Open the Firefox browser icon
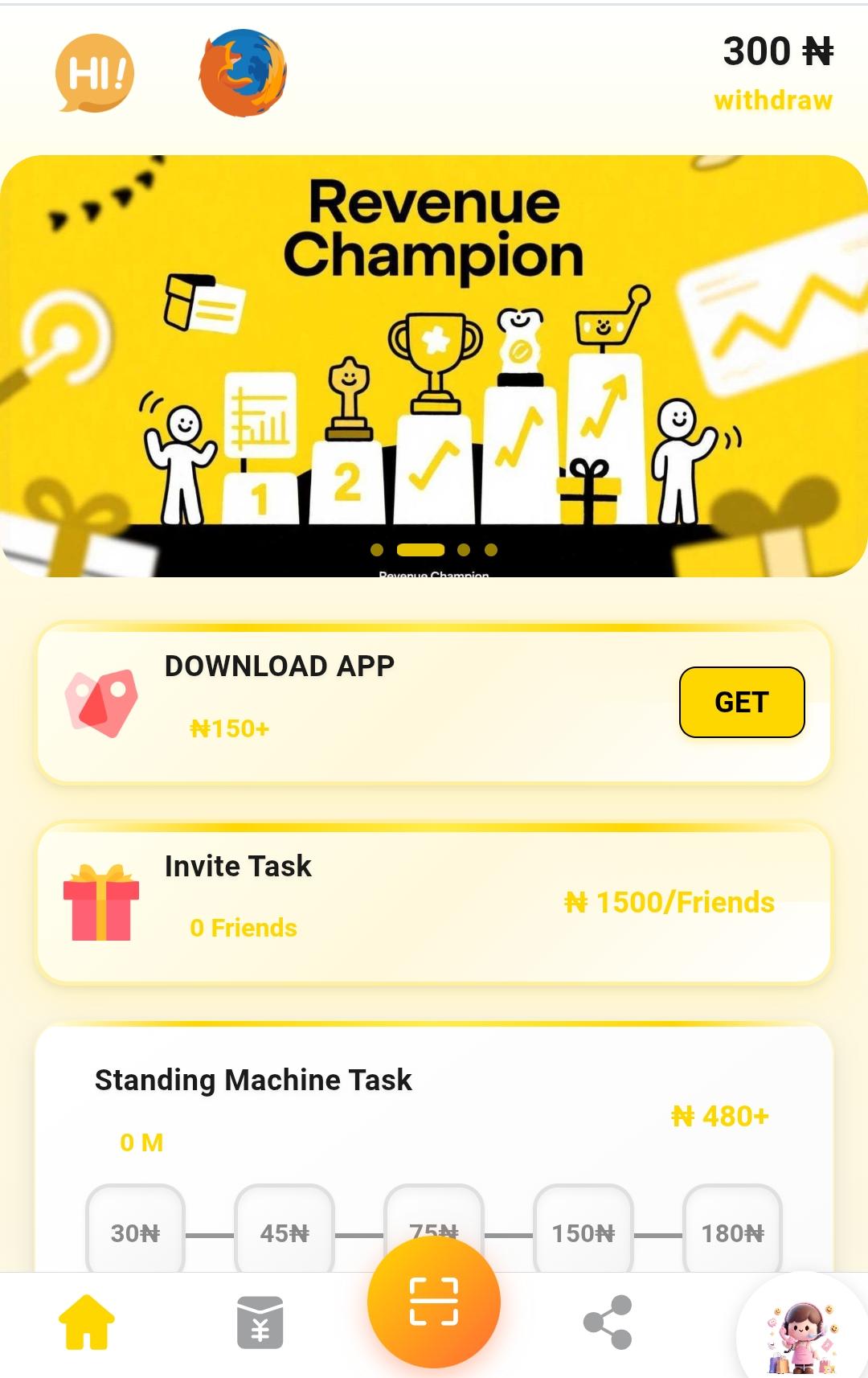 [242, 73]
